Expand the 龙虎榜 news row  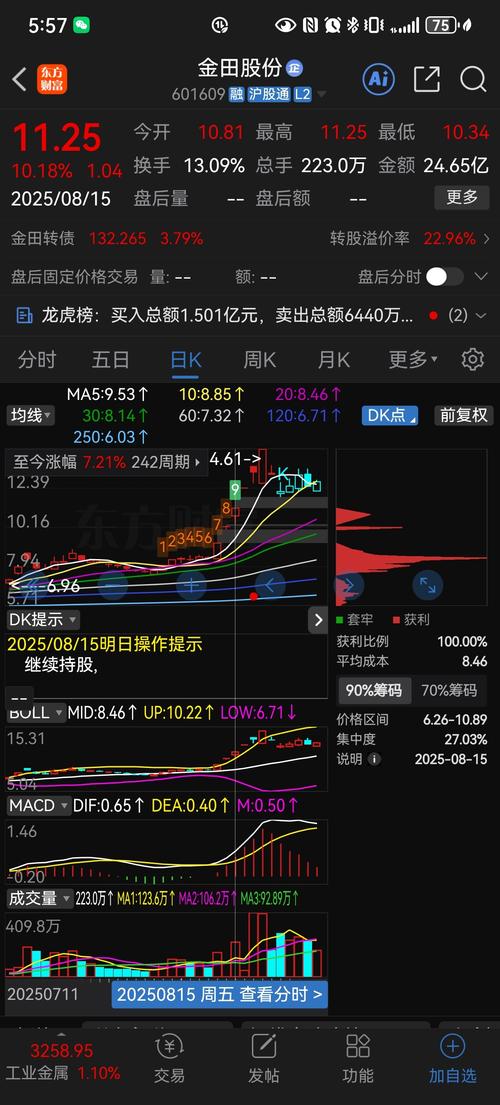pyautogui.click(x=250, y=315)
